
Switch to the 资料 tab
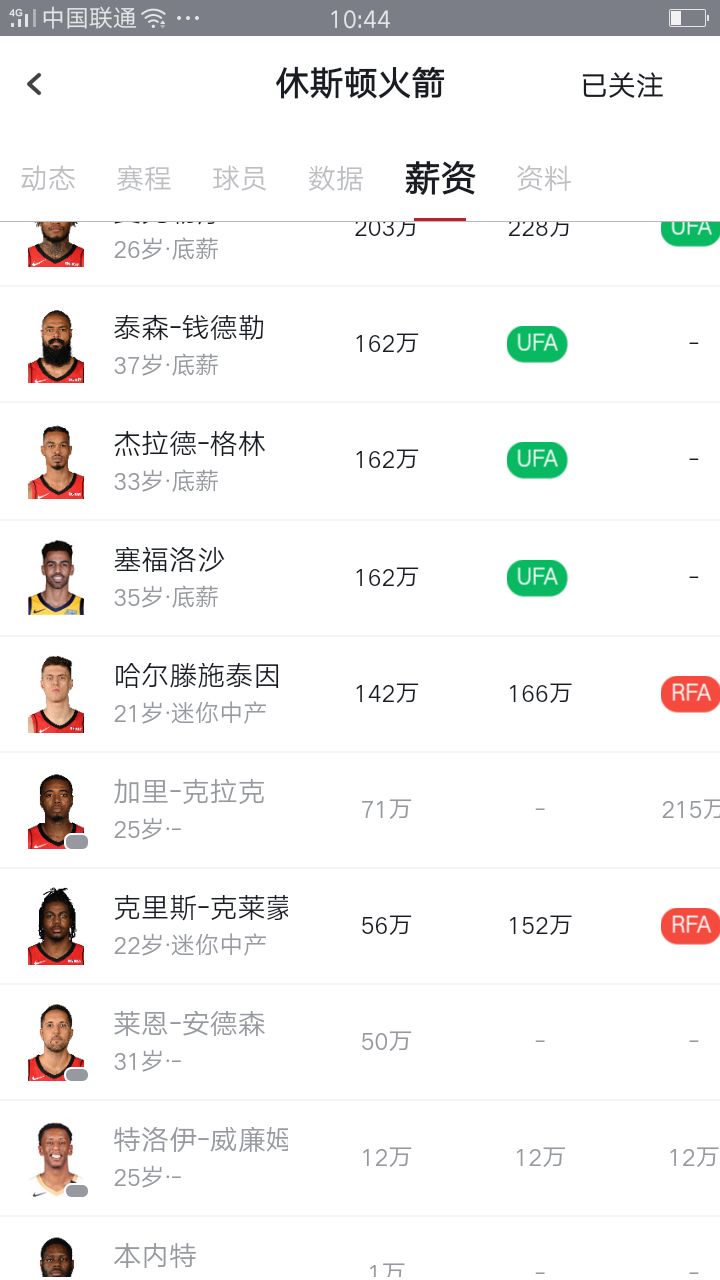tap(544, 179)
